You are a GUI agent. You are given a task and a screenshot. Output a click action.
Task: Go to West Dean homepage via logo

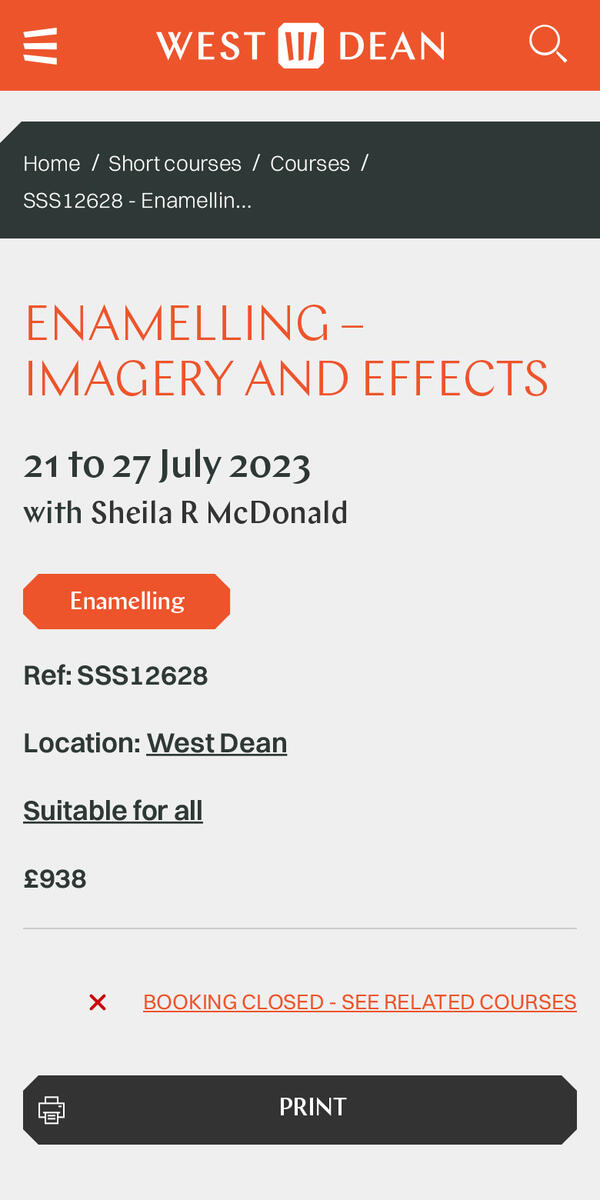[300, 46]
